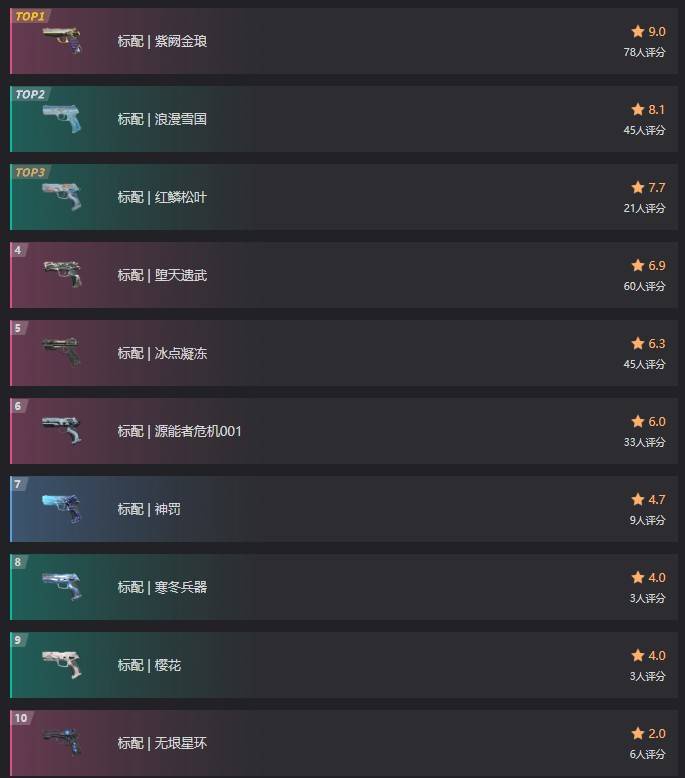Image resolution: width=685 pixels, height=778 pixels.
Task: View the 源能者危机001 skin details
Action: click(179, 431)
